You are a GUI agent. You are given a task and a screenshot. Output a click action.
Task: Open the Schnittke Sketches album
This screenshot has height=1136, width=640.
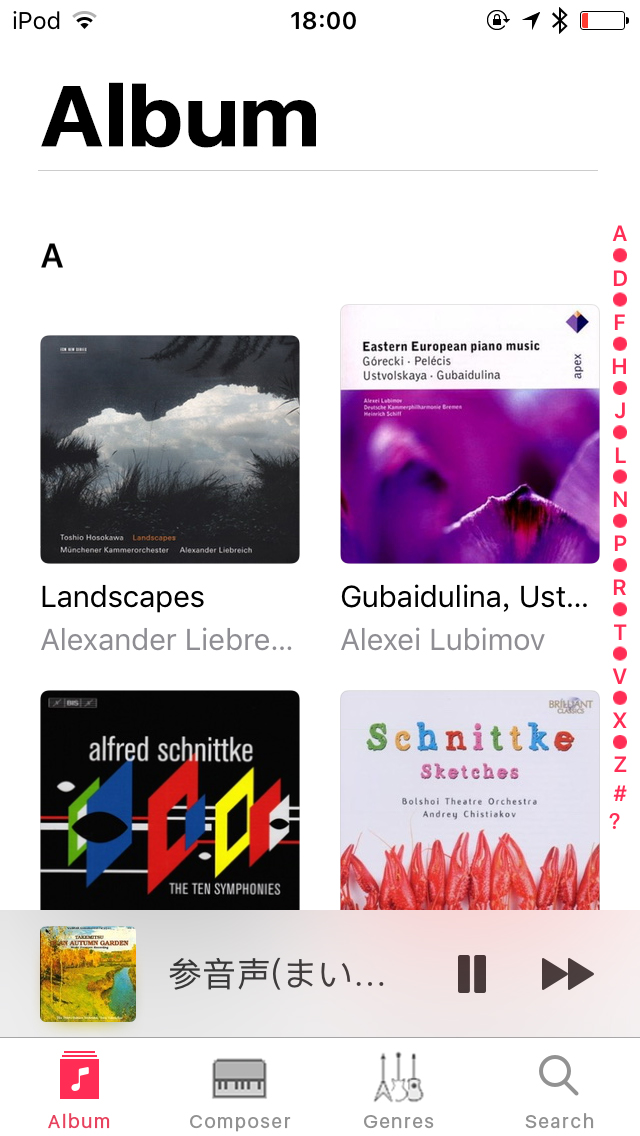tap(470, 800)
